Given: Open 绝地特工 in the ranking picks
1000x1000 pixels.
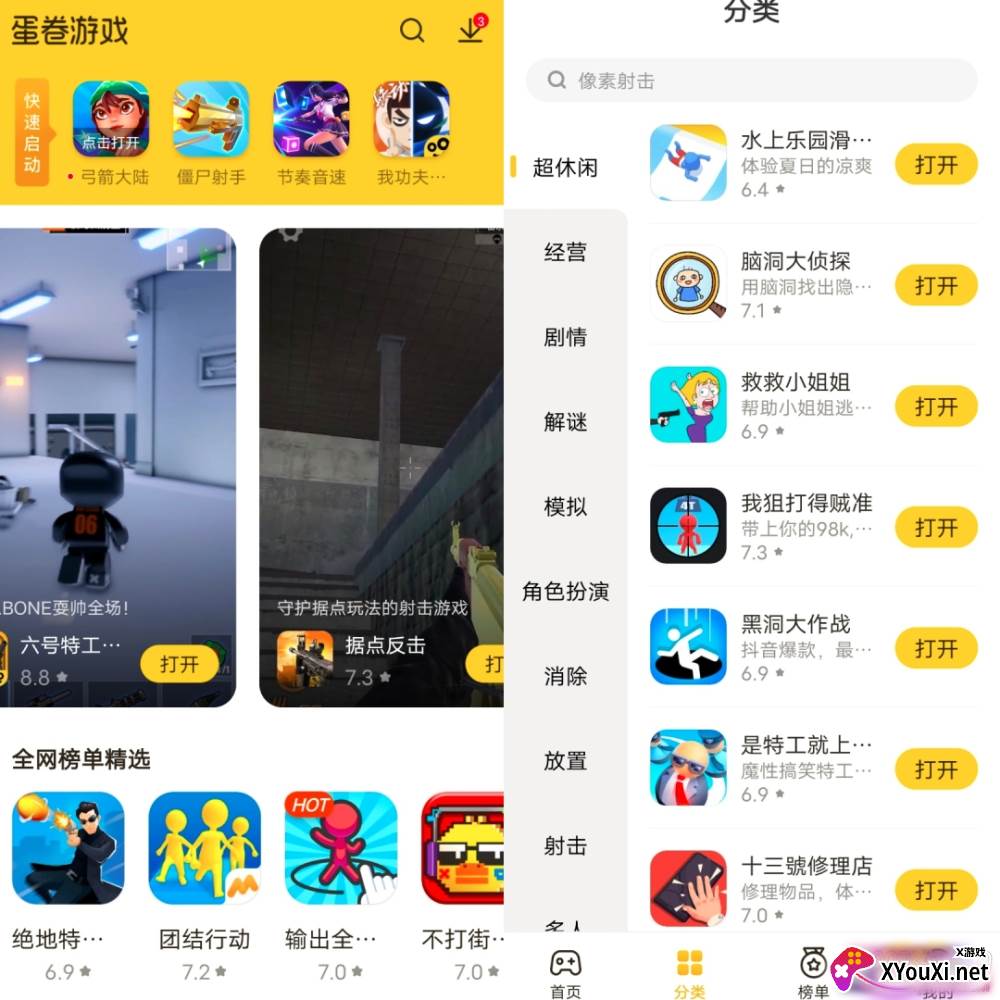Looking at the screenshot, I should click(68, 849).
